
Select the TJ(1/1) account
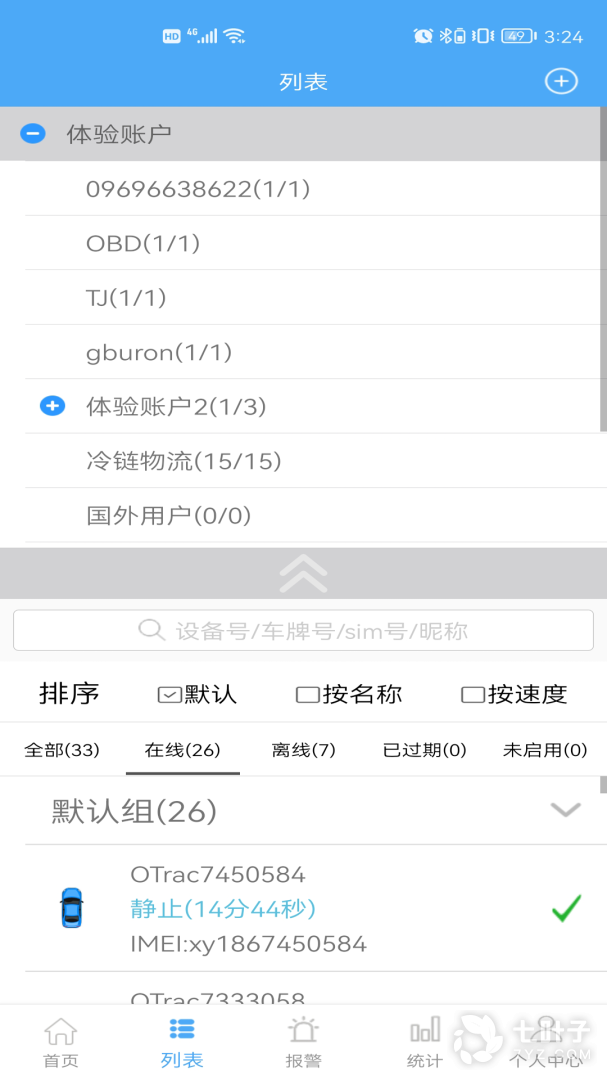click(126, 297)
